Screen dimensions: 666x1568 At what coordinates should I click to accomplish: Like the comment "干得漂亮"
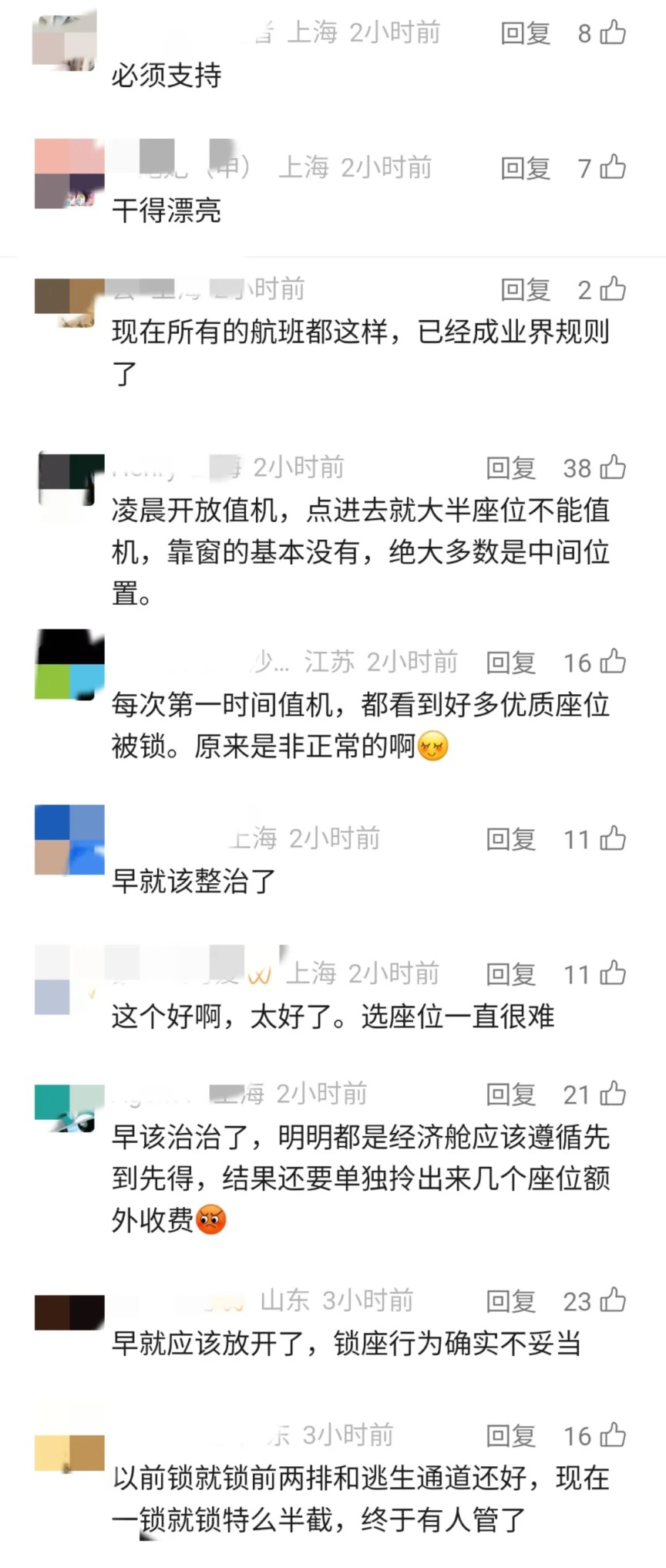coord(613,167)
